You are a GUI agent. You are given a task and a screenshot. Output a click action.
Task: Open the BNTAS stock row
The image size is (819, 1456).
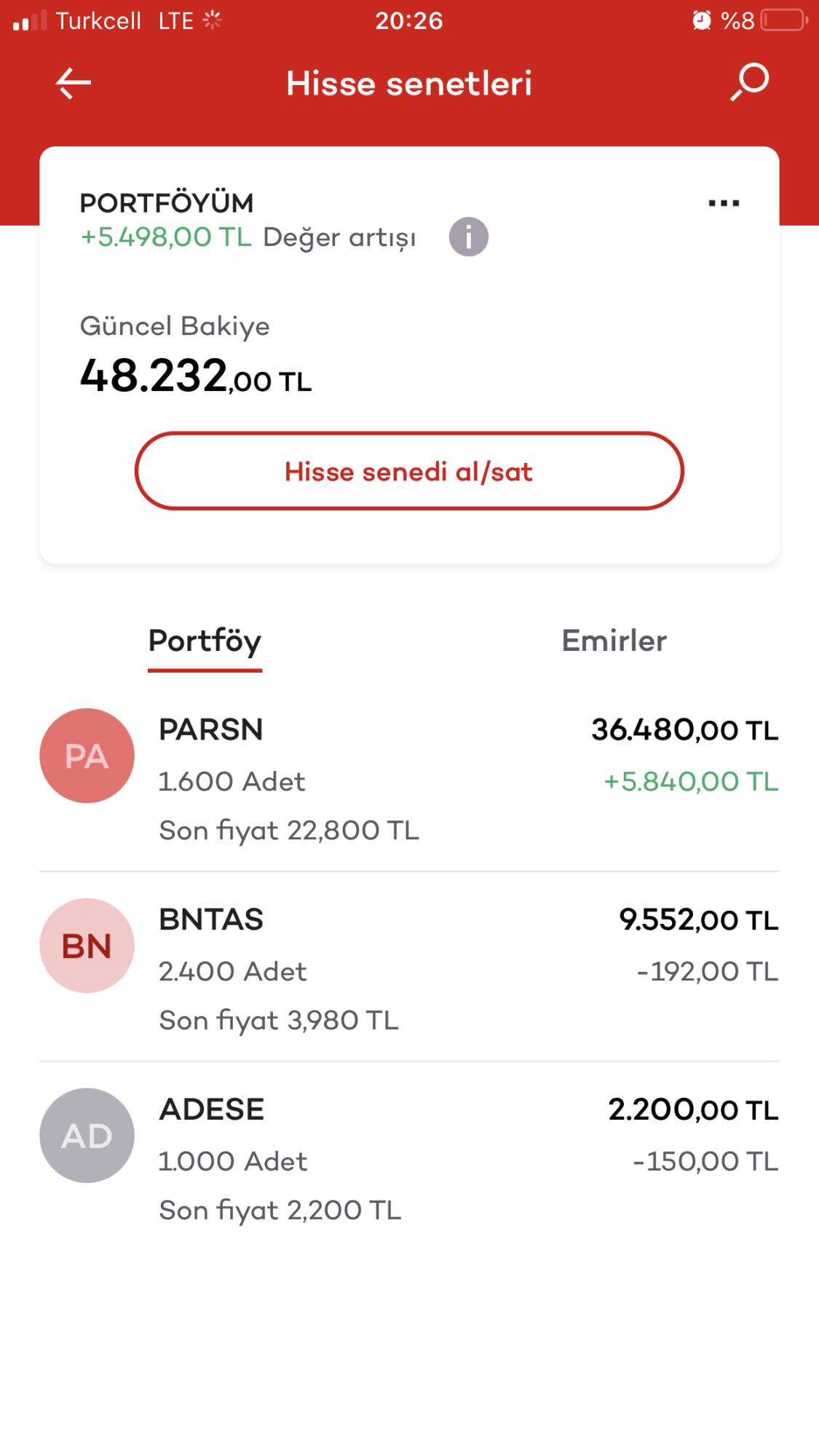coord(409,968)
